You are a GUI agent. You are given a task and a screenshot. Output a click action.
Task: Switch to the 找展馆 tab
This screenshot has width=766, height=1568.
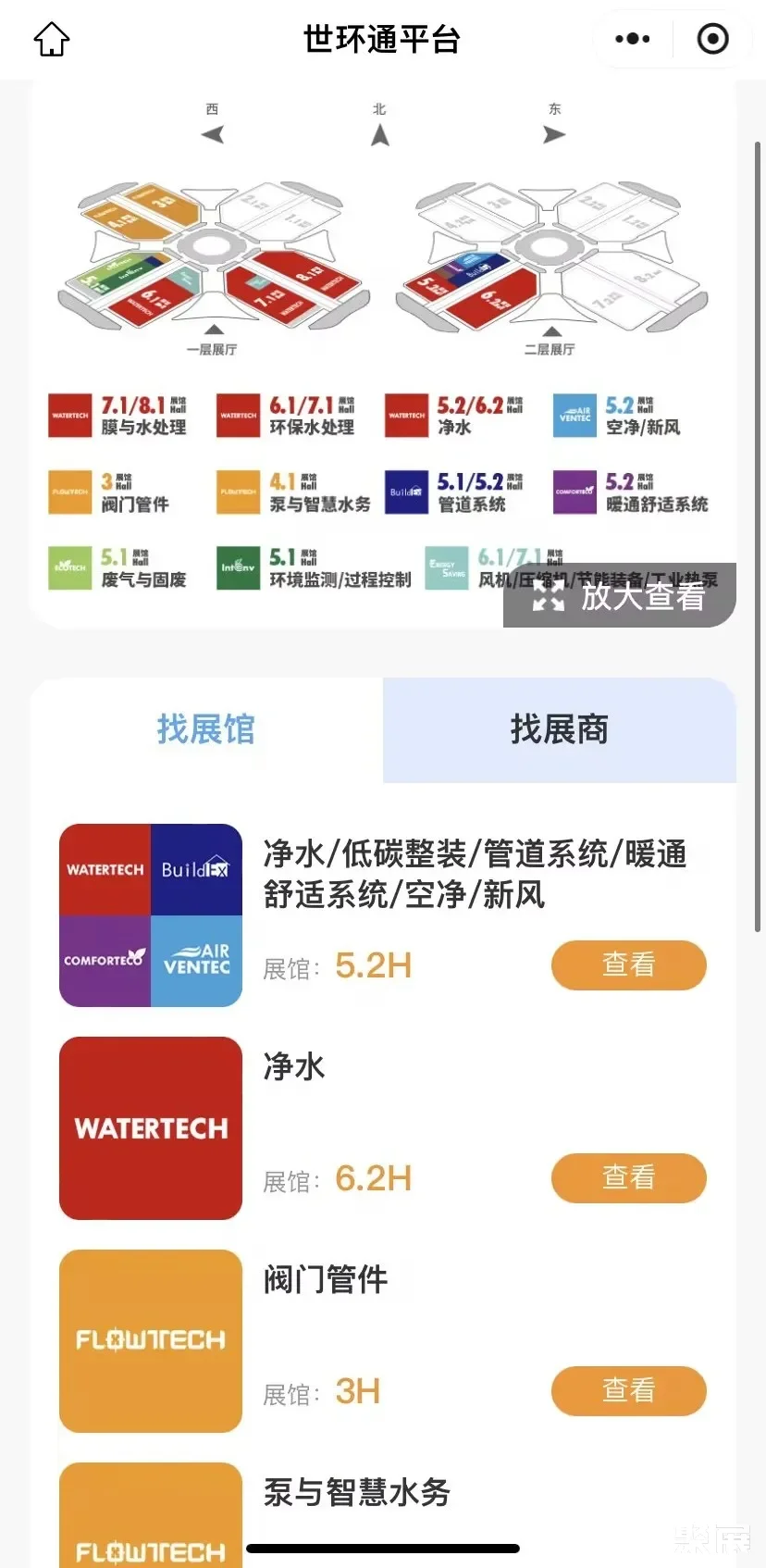pyautogui.click(x=206, y=730)
